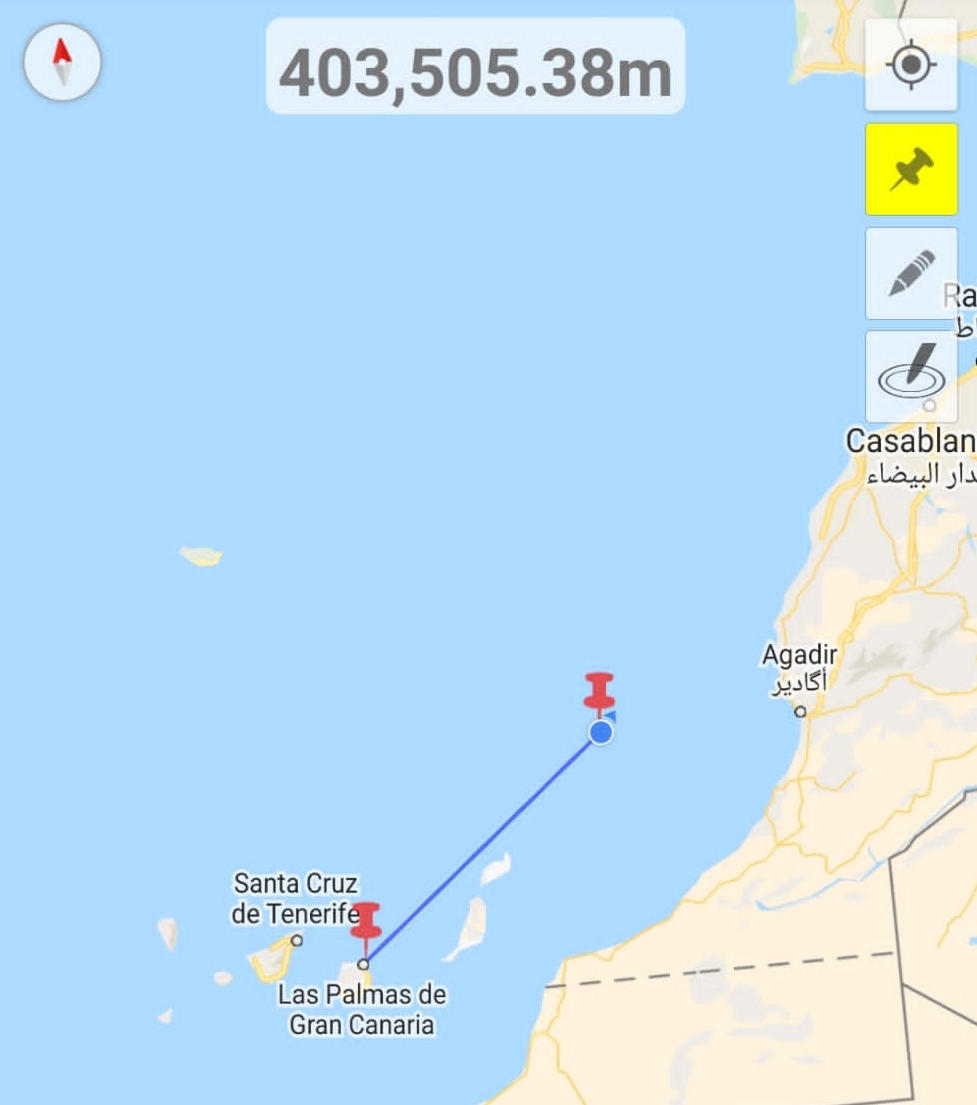This screenshot has height=1105, width=977.
Task: Center map on my current location
Action: tap(911, 66)
